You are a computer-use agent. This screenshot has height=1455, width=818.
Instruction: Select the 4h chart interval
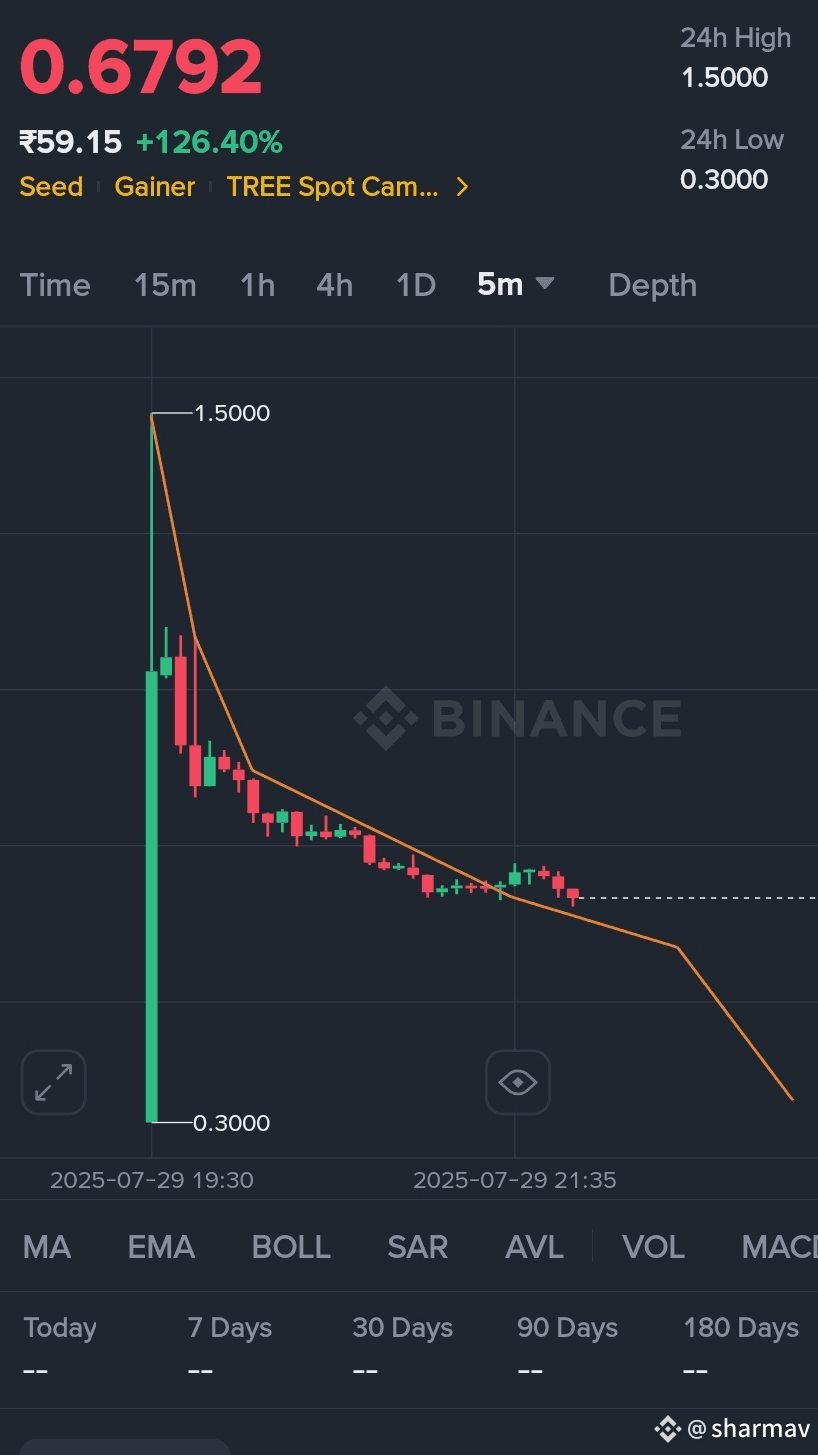[334, 285]
